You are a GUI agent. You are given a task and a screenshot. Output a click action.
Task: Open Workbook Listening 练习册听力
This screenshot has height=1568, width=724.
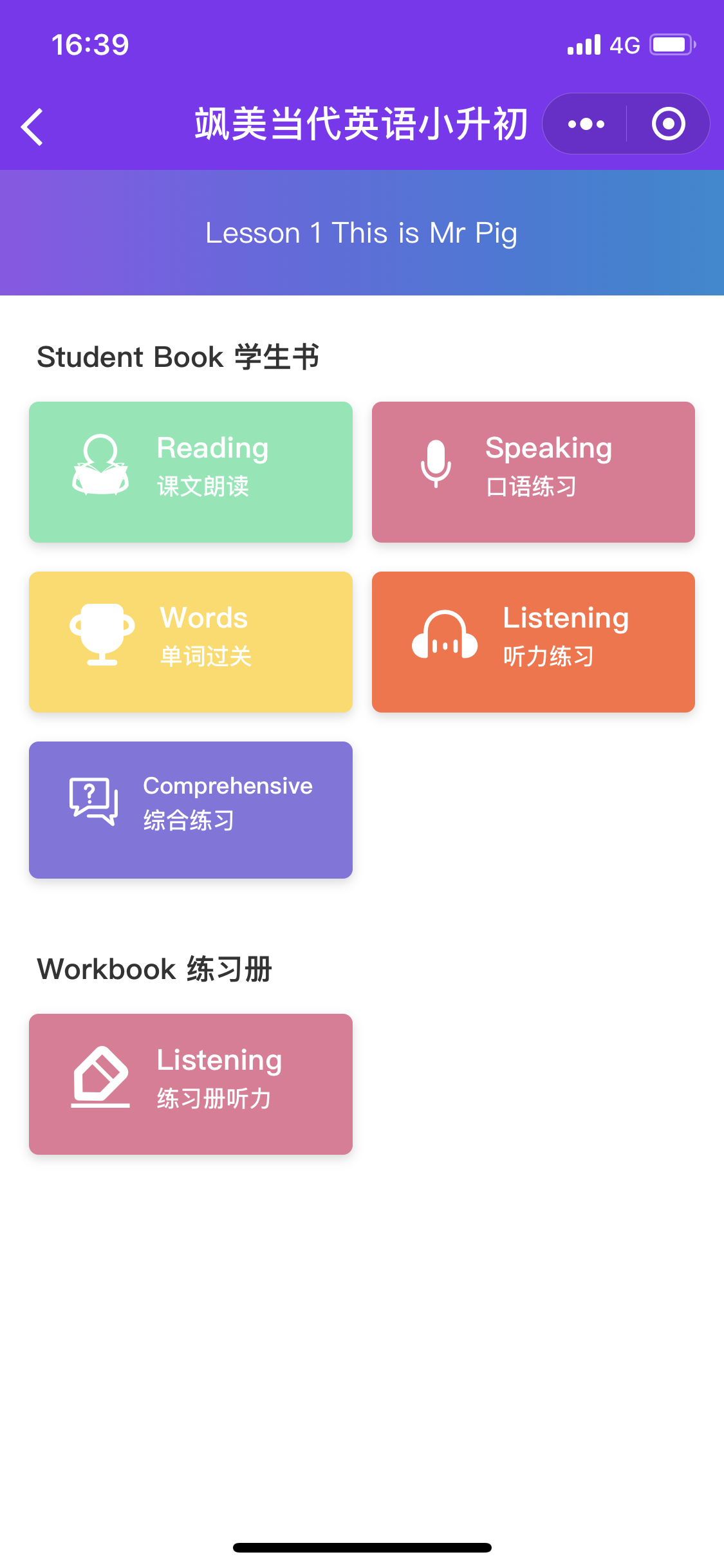[x=190, y=1084]
